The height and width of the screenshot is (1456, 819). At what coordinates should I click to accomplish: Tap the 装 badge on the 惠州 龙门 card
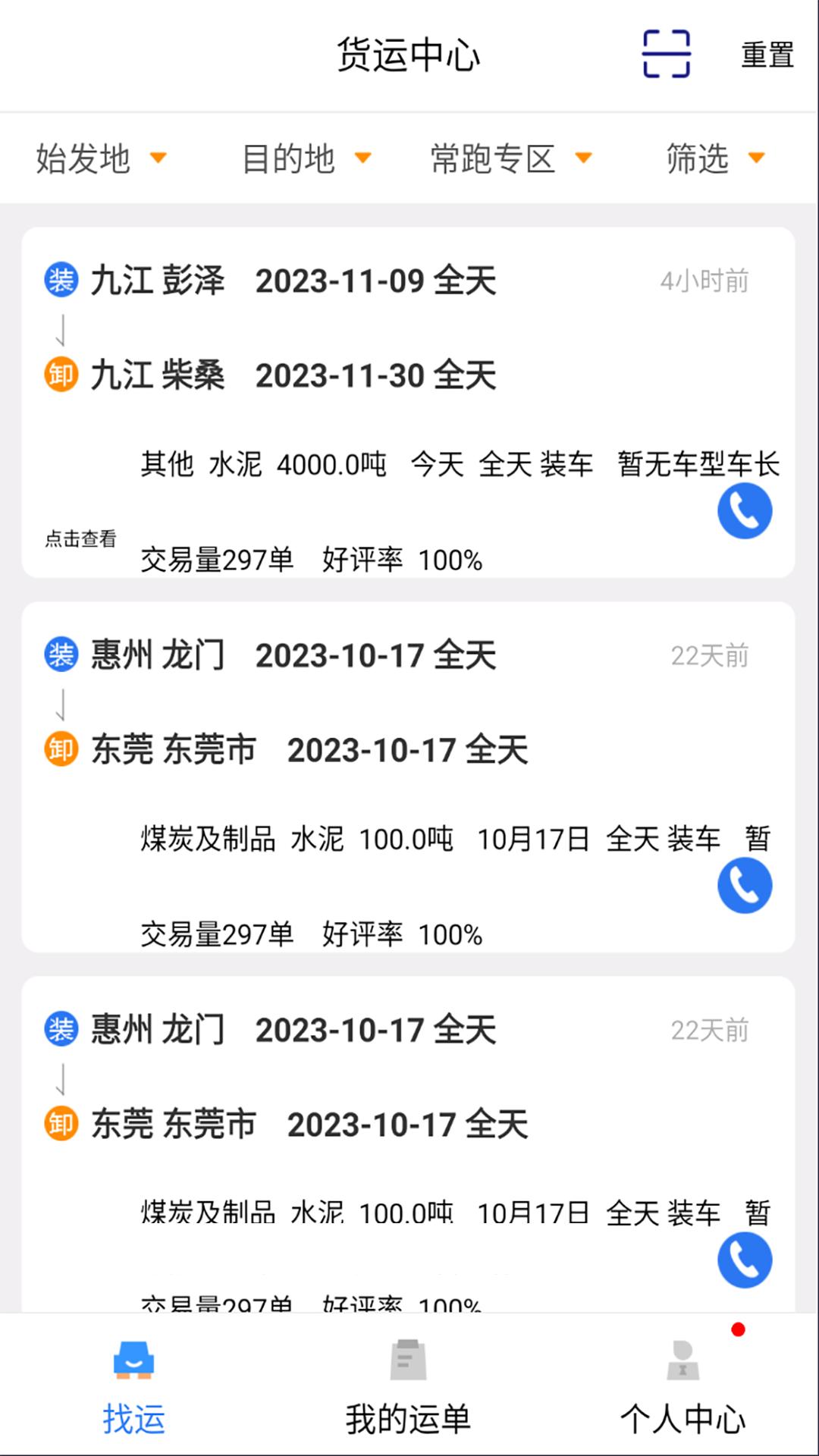coord(61,654)
